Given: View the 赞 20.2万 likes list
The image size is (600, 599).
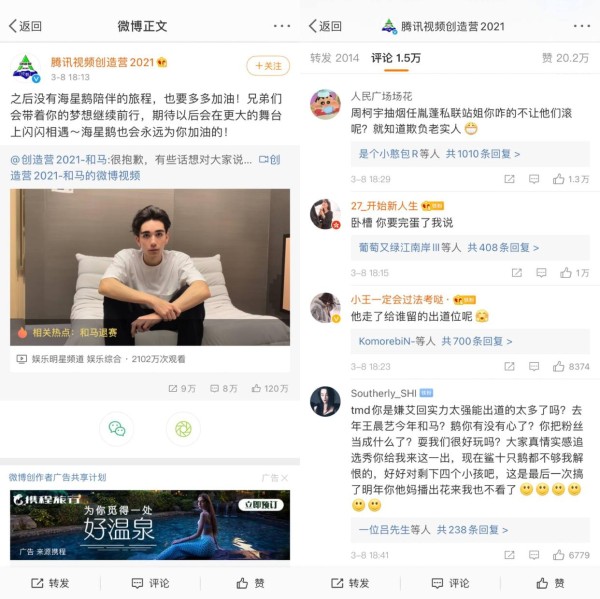Looking at the screenshot, I should pos(565,58).
